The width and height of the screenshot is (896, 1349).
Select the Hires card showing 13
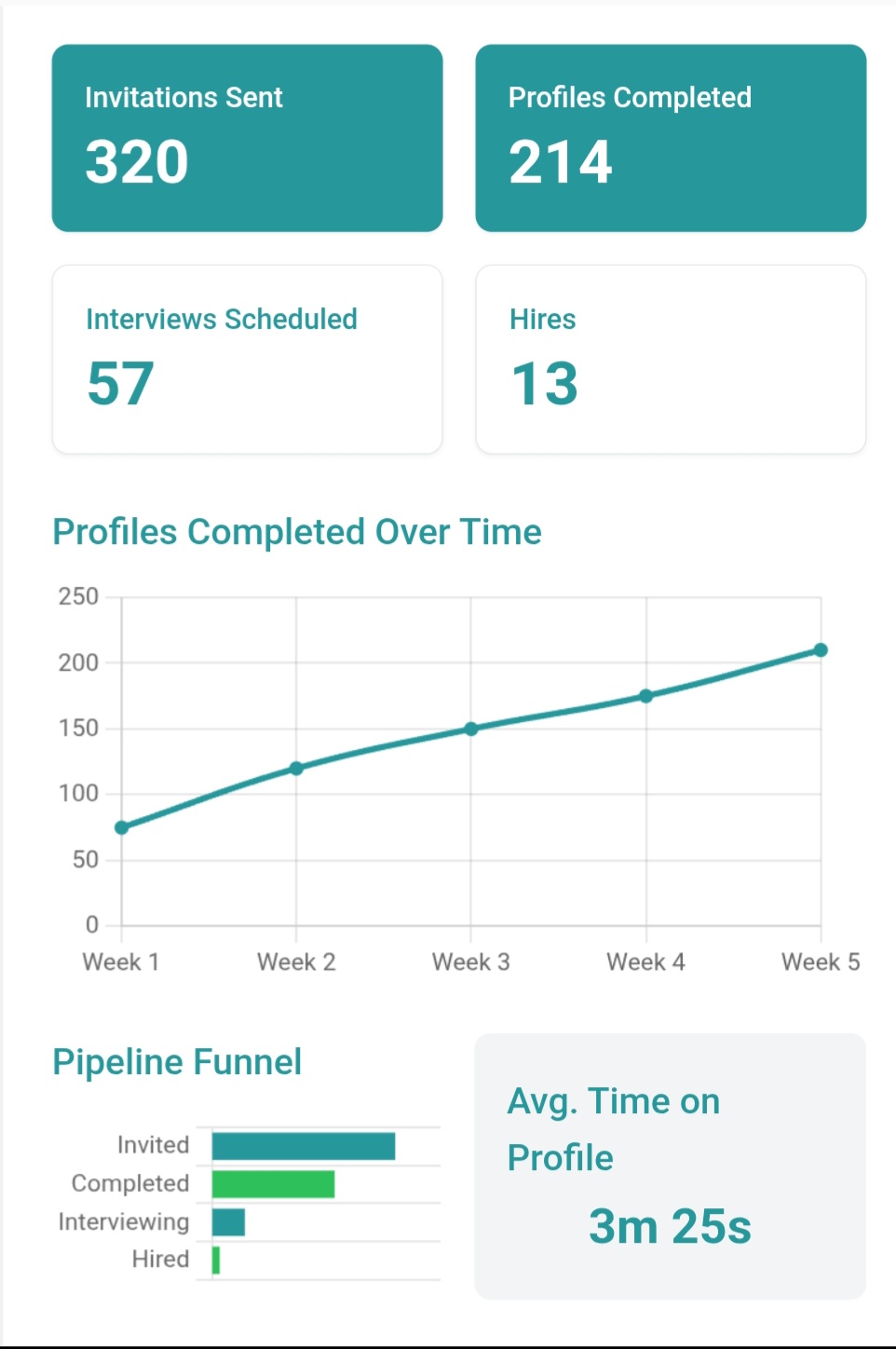point(670,358)
